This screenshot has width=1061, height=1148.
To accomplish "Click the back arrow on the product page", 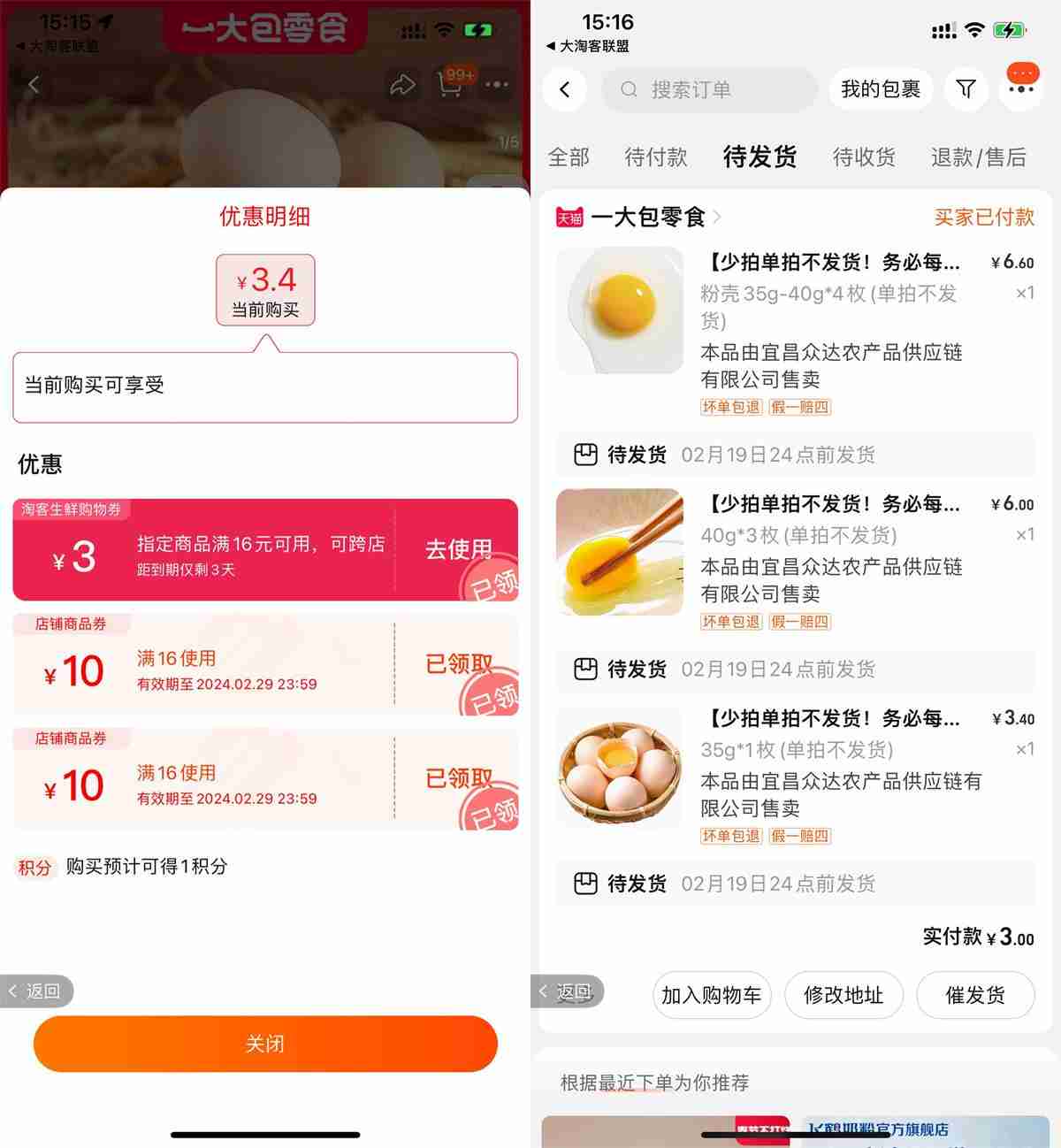I will 34,83.
